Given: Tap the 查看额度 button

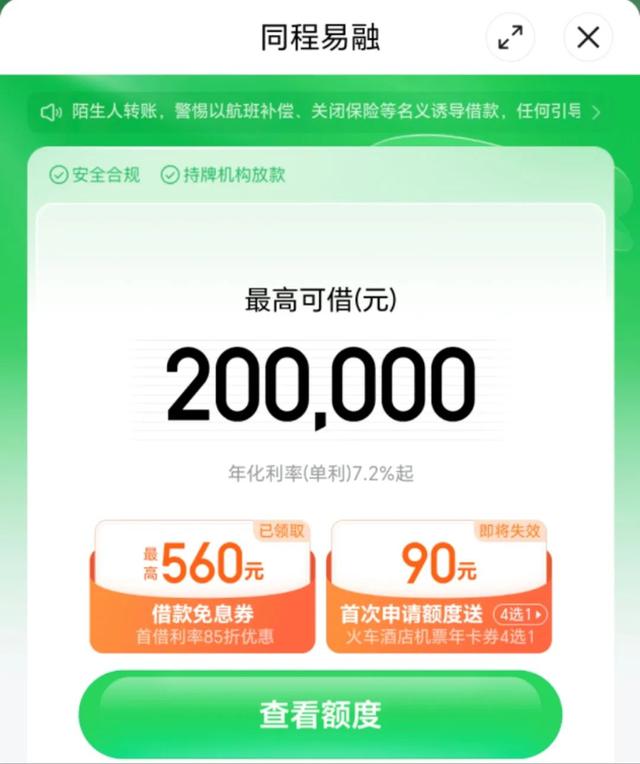Looking at the screenshot, I should [x=320, y=714].
